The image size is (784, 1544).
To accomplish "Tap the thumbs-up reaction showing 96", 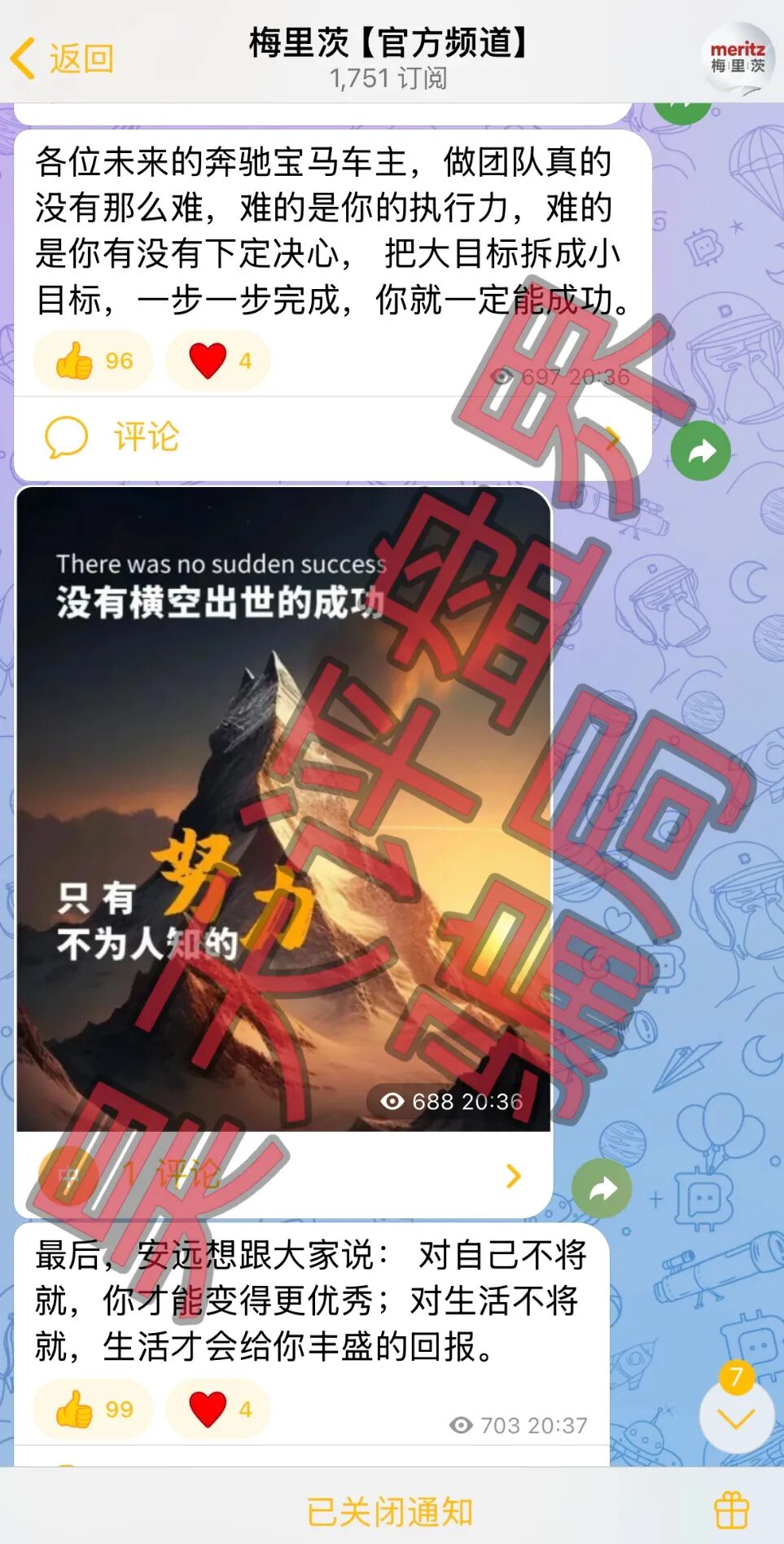I will (x=93, y=361).
